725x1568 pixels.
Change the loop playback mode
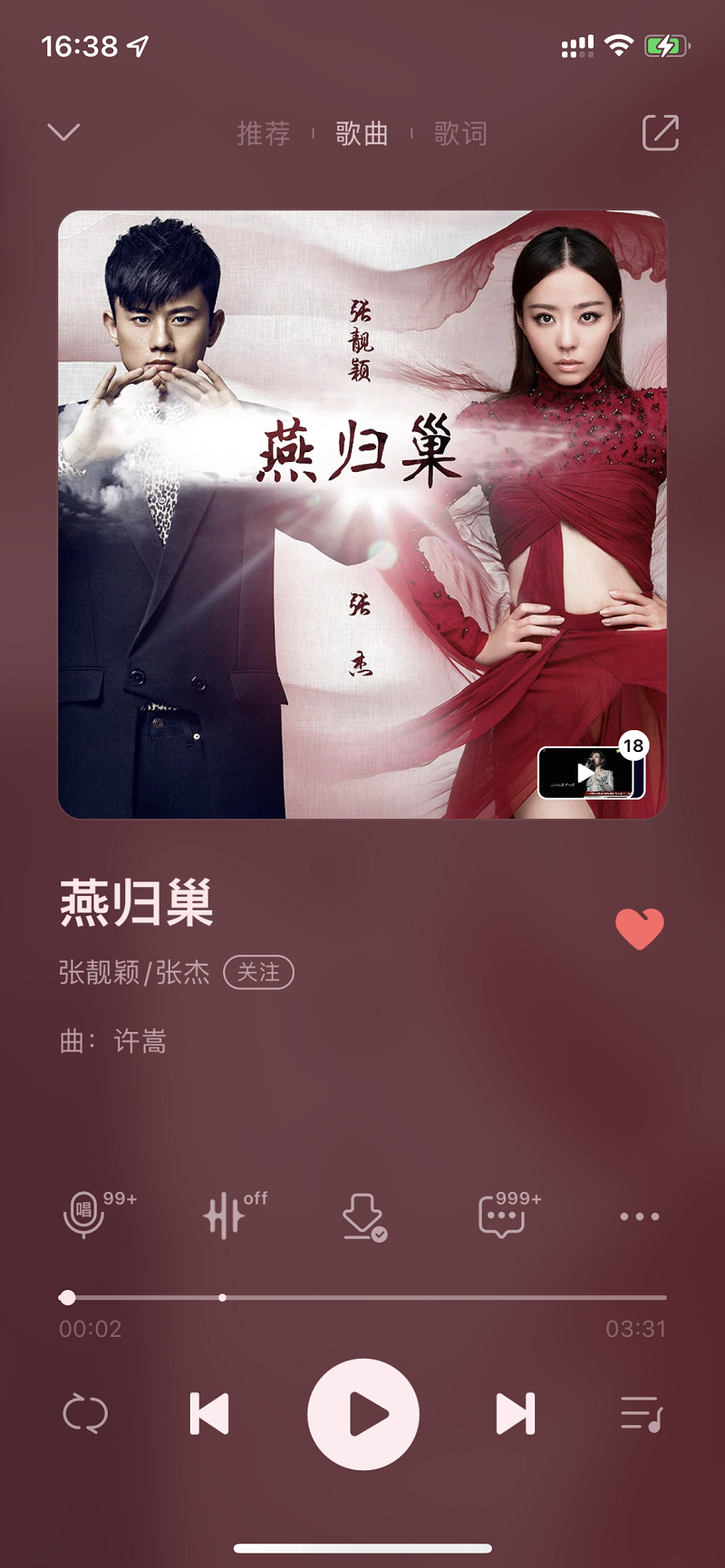[x=85, y=1414]
